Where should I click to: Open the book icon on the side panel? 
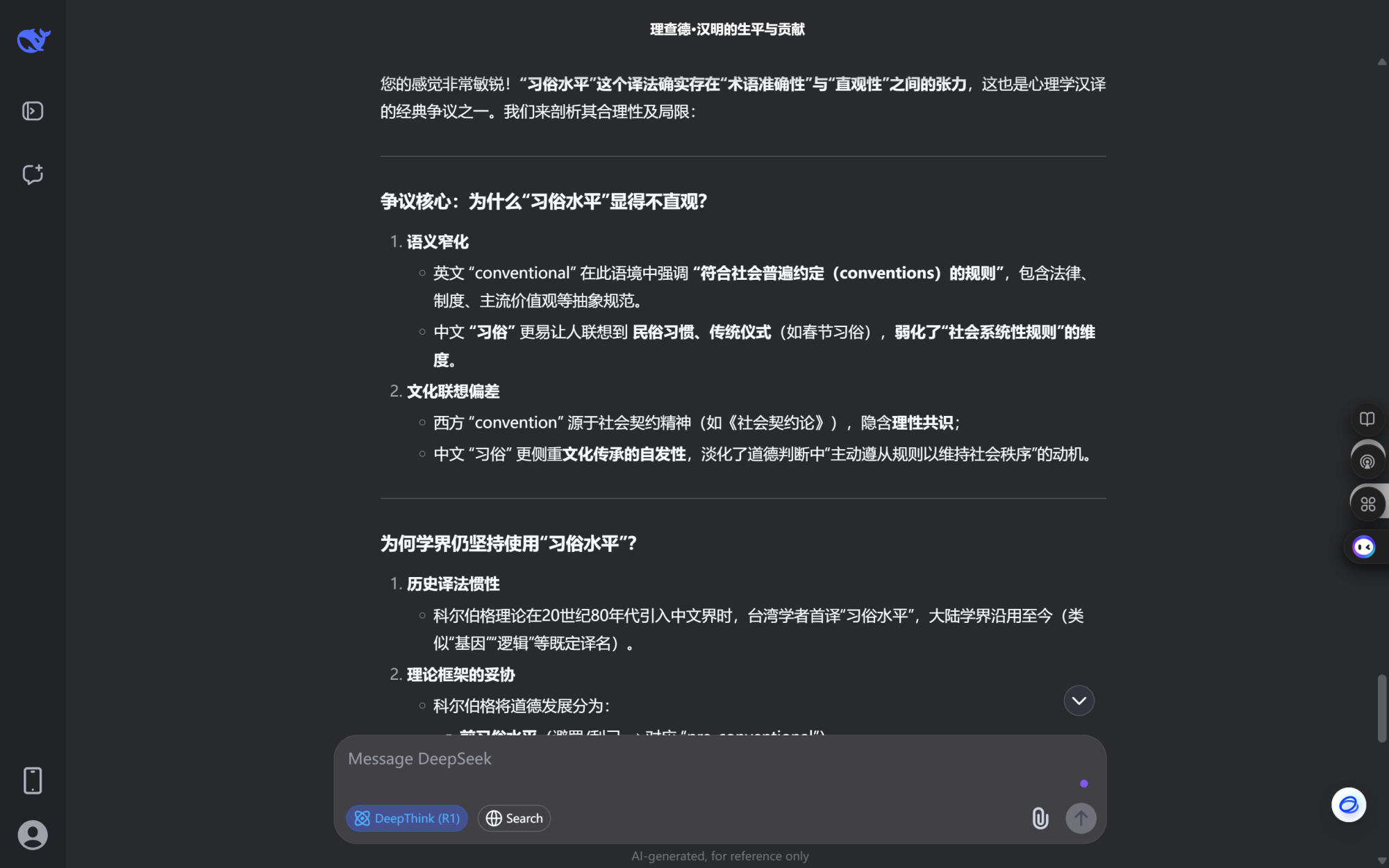pos(1367,419)
